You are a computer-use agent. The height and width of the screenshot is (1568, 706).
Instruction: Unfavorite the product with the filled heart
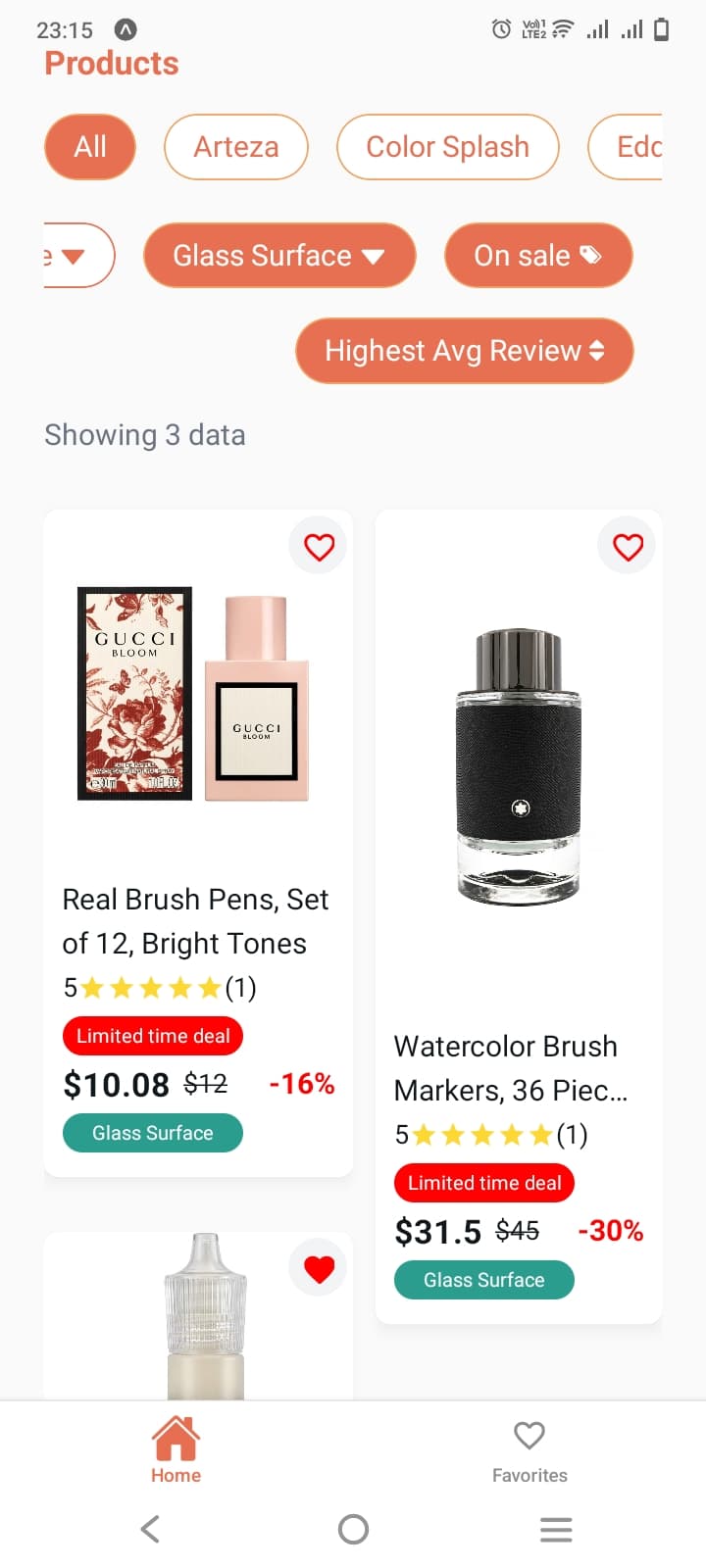pos(319,1268)
